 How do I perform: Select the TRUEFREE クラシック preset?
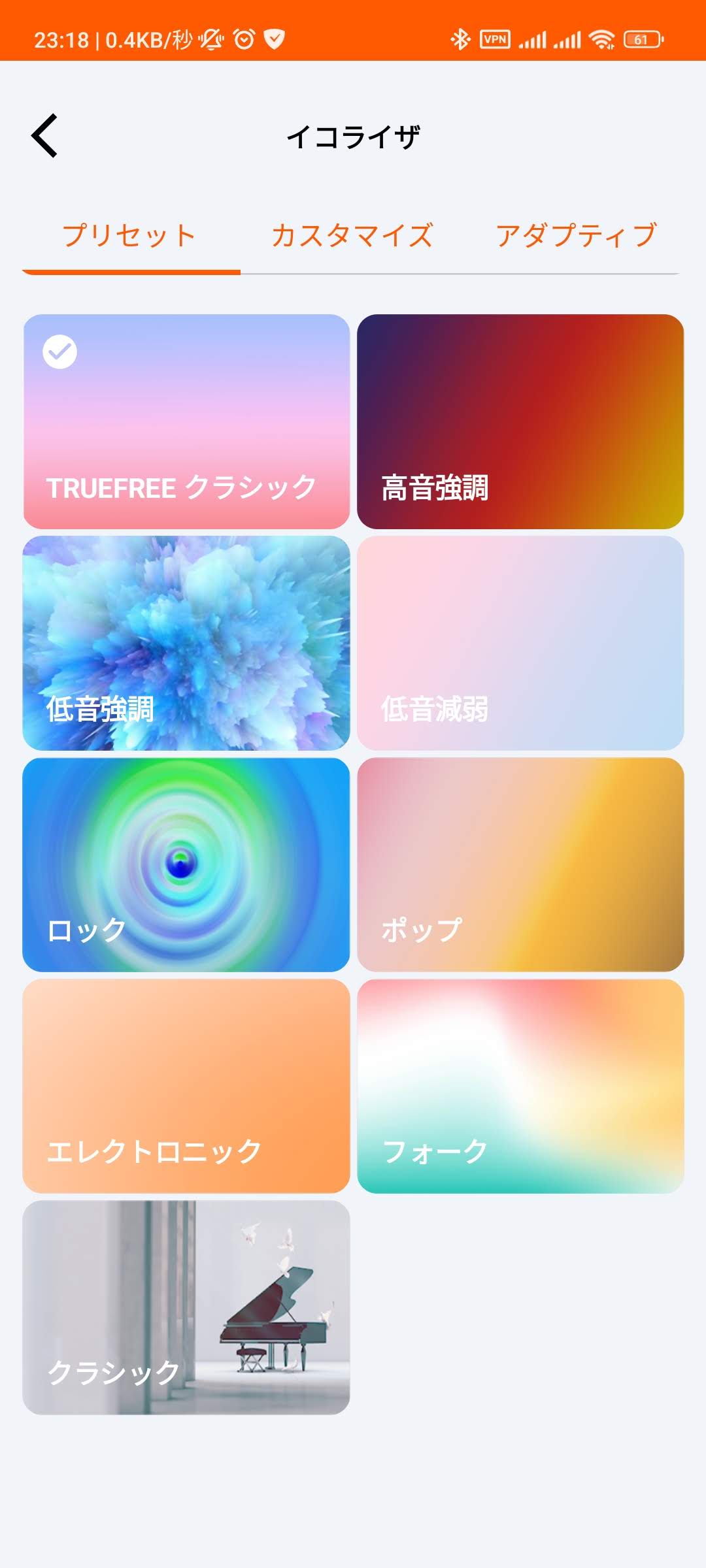click(x=186, y=421)
